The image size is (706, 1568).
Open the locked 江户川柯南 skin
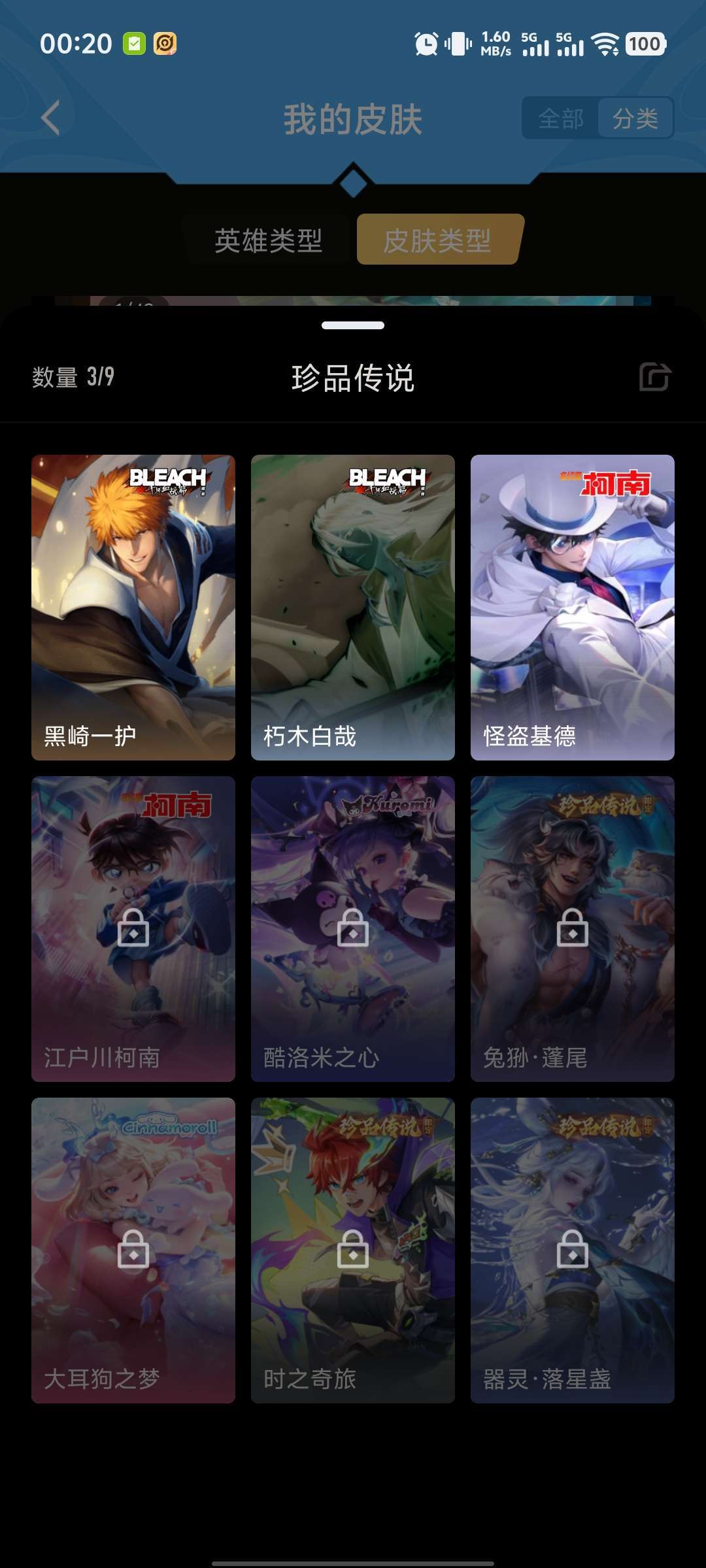click(133, 928)
